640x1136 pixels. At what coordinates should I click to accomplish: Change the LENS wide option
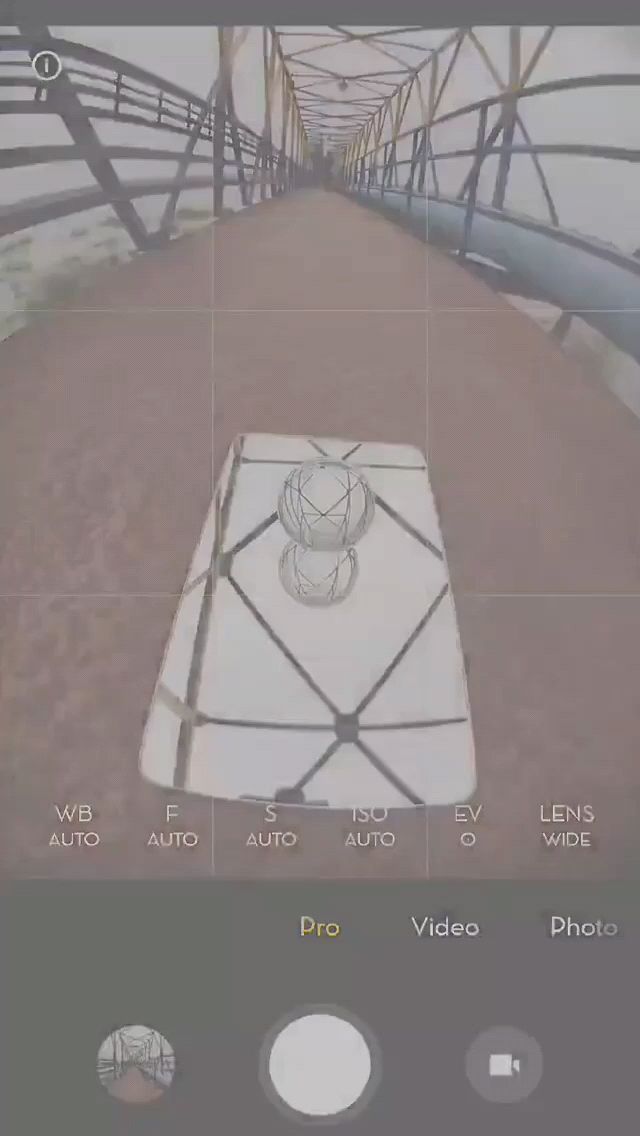pyautogui.click(x=566, y=826)
